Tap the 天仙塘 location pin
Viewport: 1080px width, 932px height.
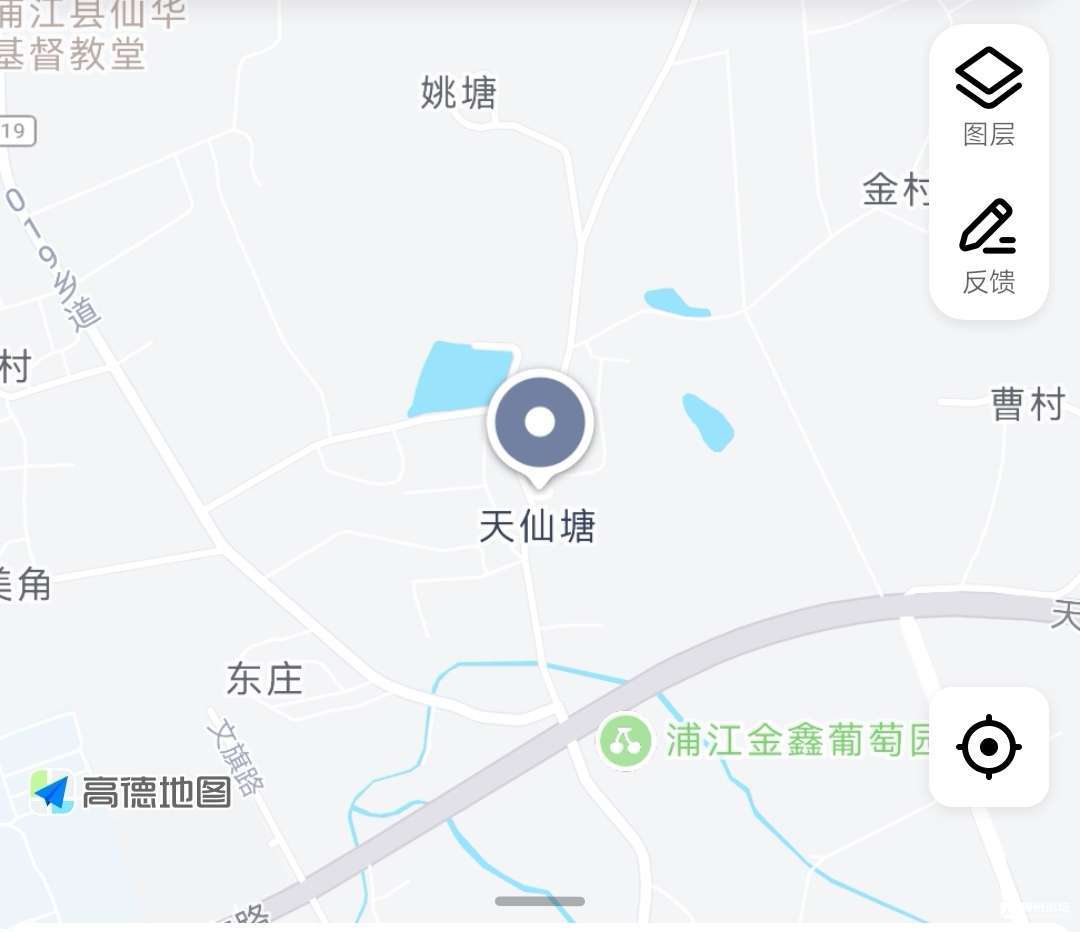tap(540, 424)
